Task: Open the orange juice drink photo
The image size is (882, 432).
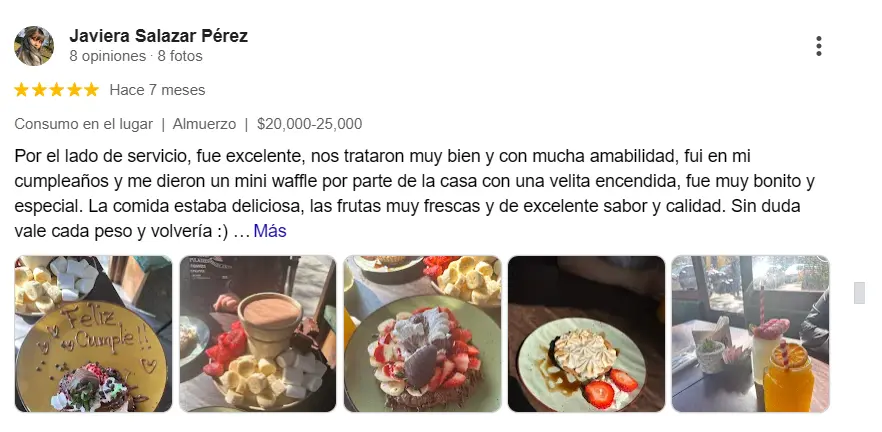Action: click(750, 334)
